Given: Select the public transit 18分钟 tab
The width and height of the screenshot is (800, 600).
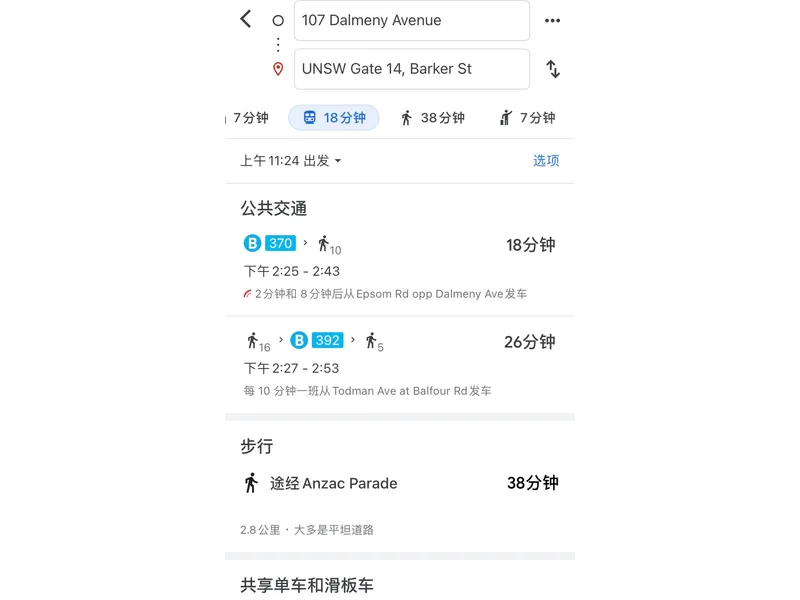Looking at the screenshot, I should [334, 118].
